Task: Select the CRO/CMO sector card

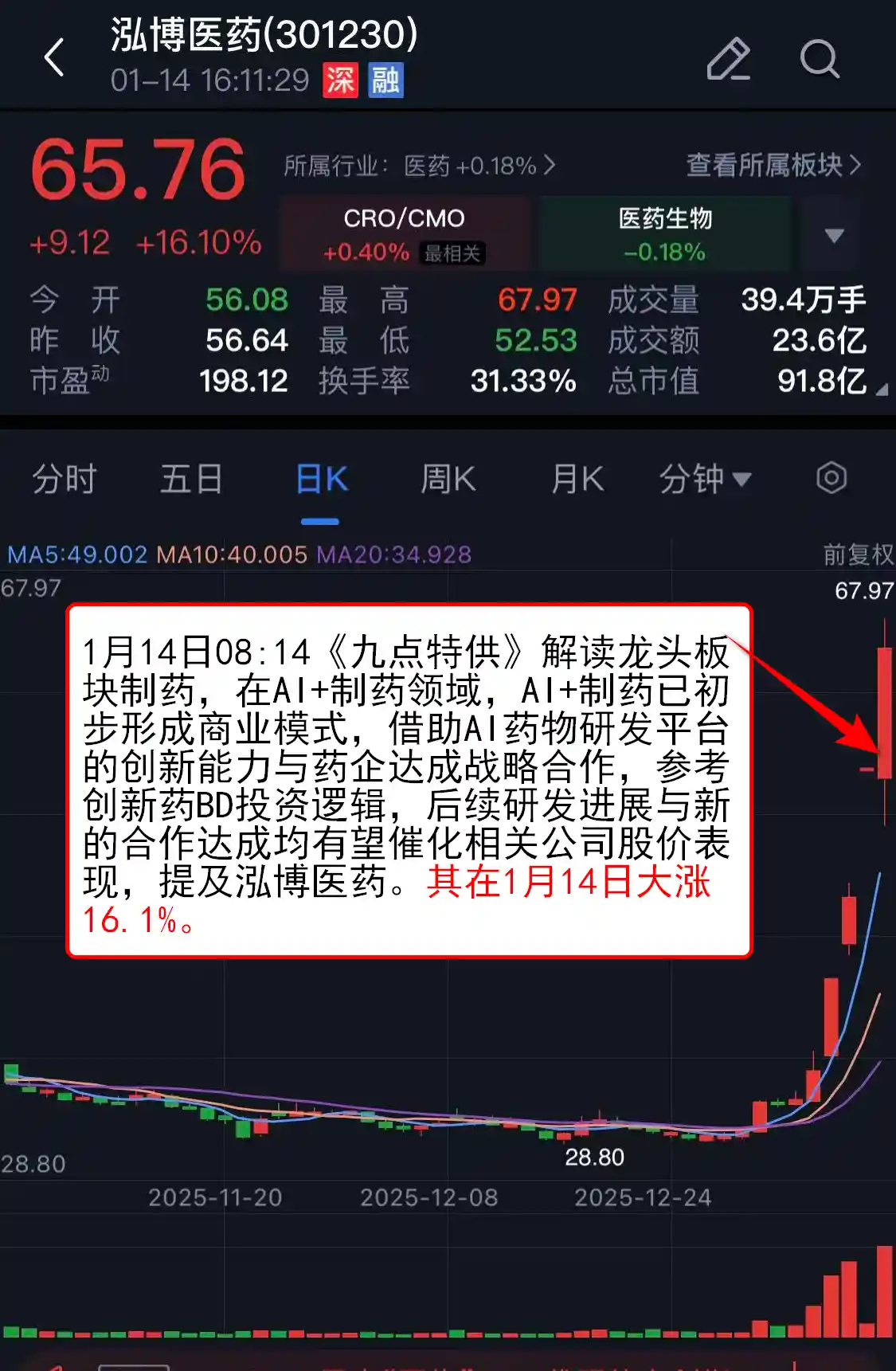Action: click(x=402, y=233)
